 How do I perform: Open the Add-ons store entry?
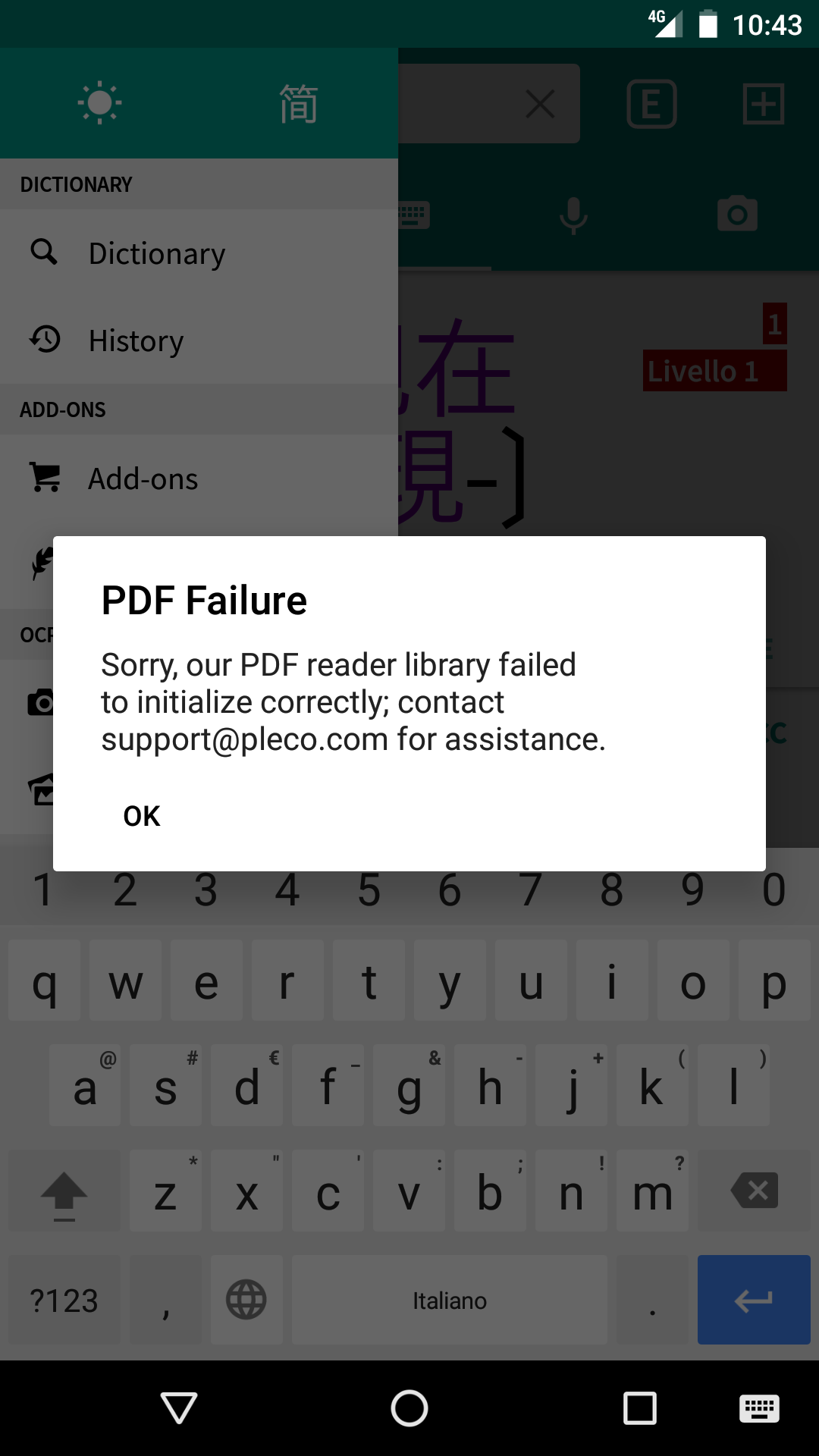tap(199, 479)
